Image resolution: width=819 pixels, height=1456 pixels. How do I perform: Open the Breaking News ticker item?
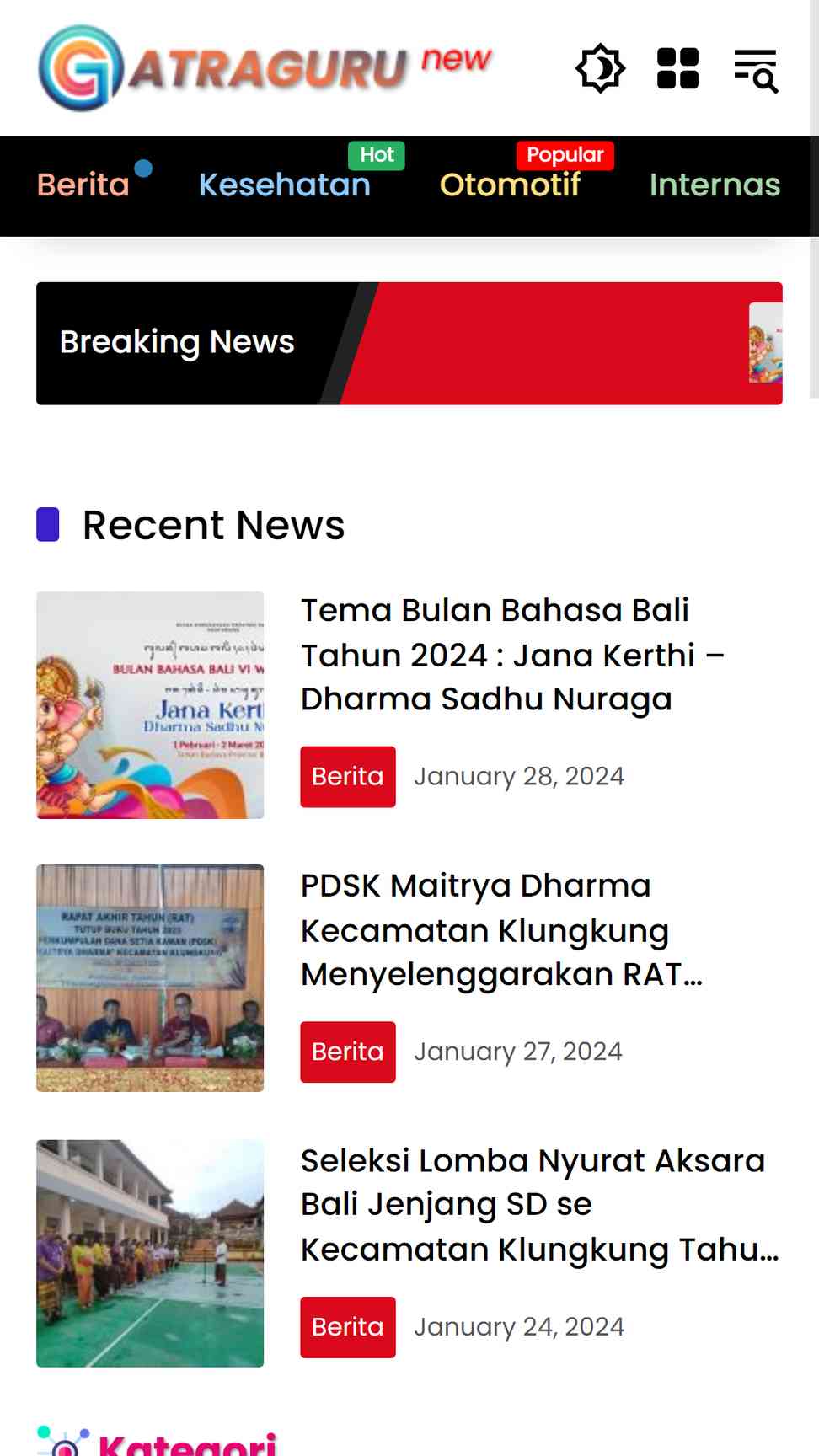(x=765, y=343)
